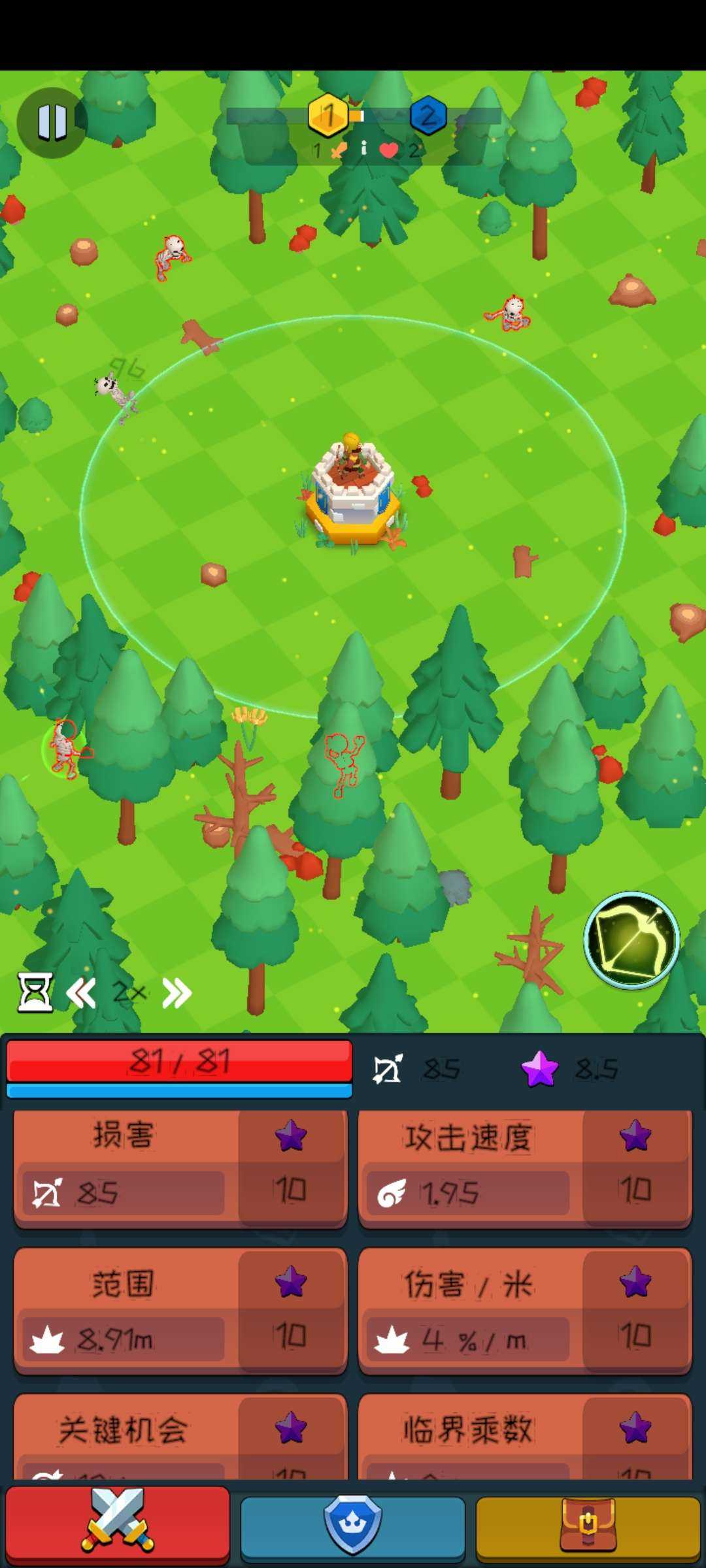Pause the game
The height and width of the screenshot is (1568, 706).
tap(52, 122)
